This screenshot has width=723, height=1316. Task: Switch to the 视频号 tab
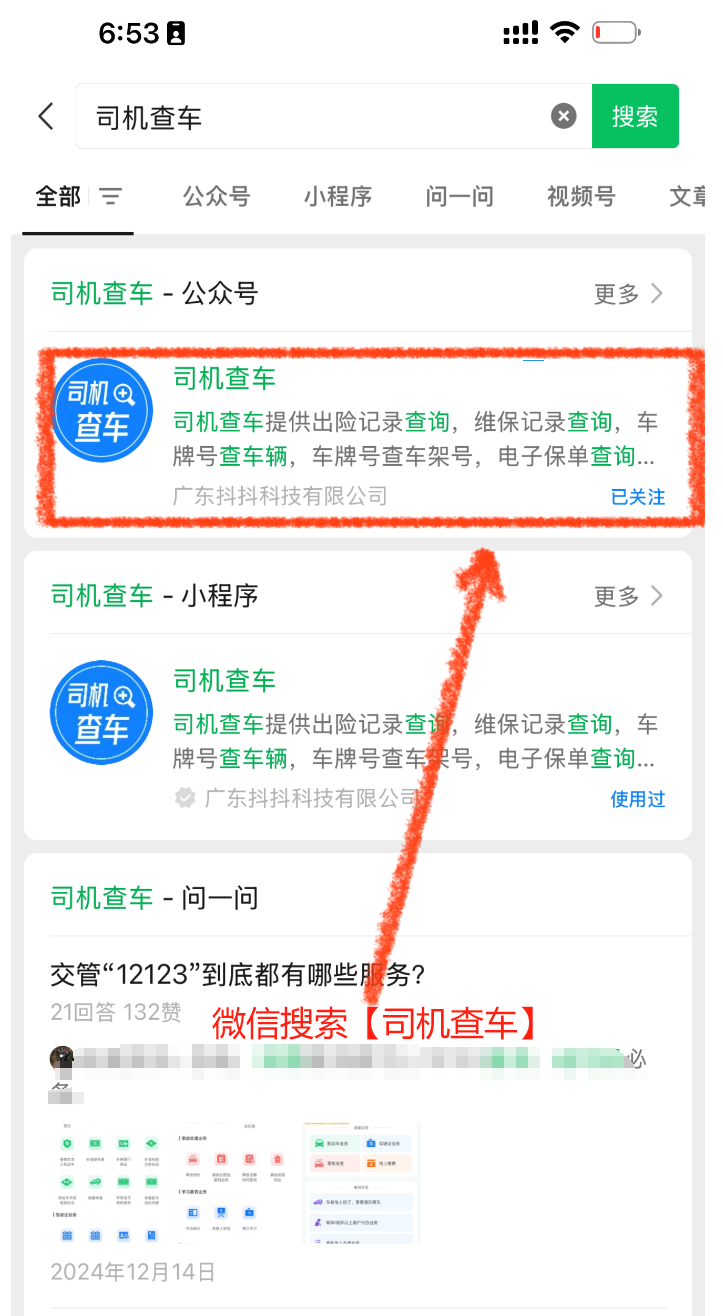(581, 196)
